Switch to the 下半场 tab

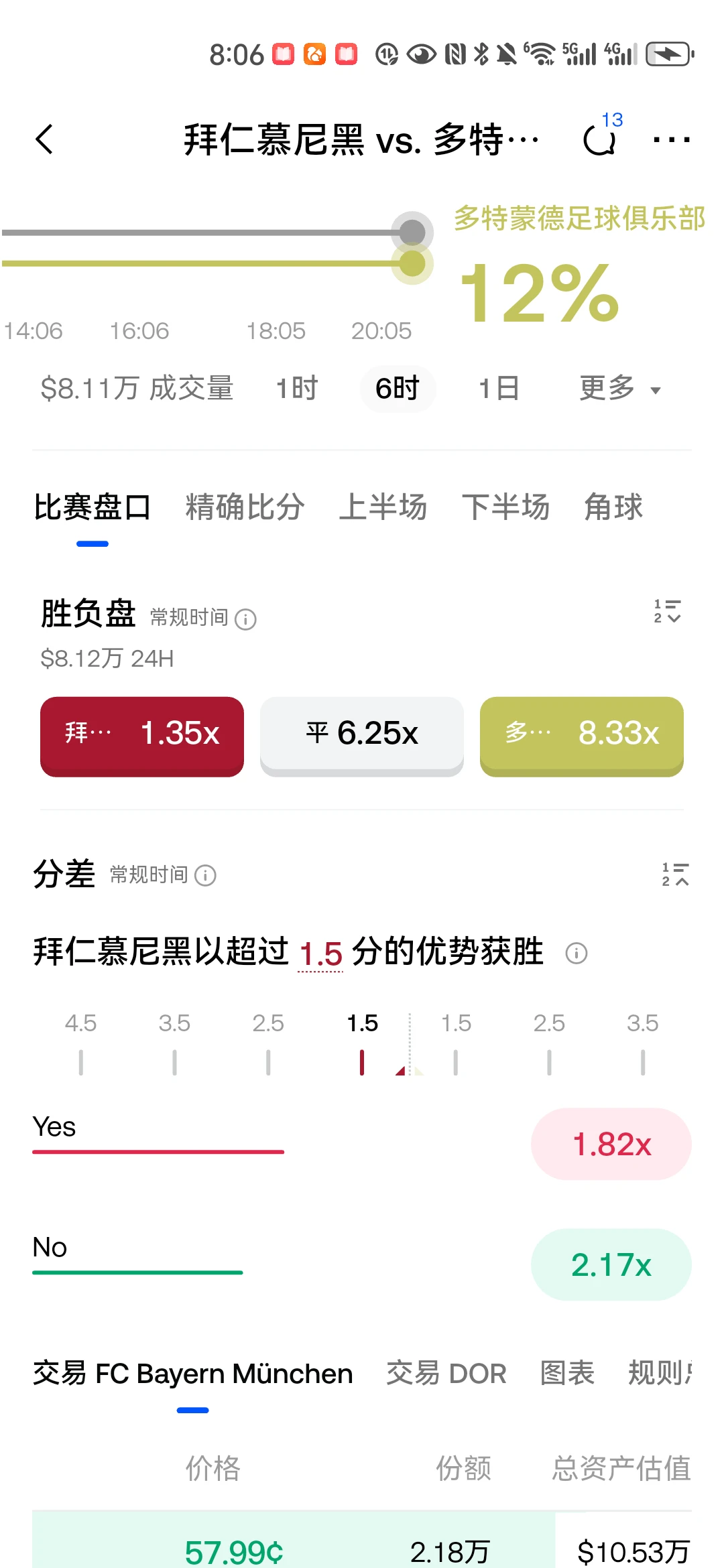click(506, 507)
